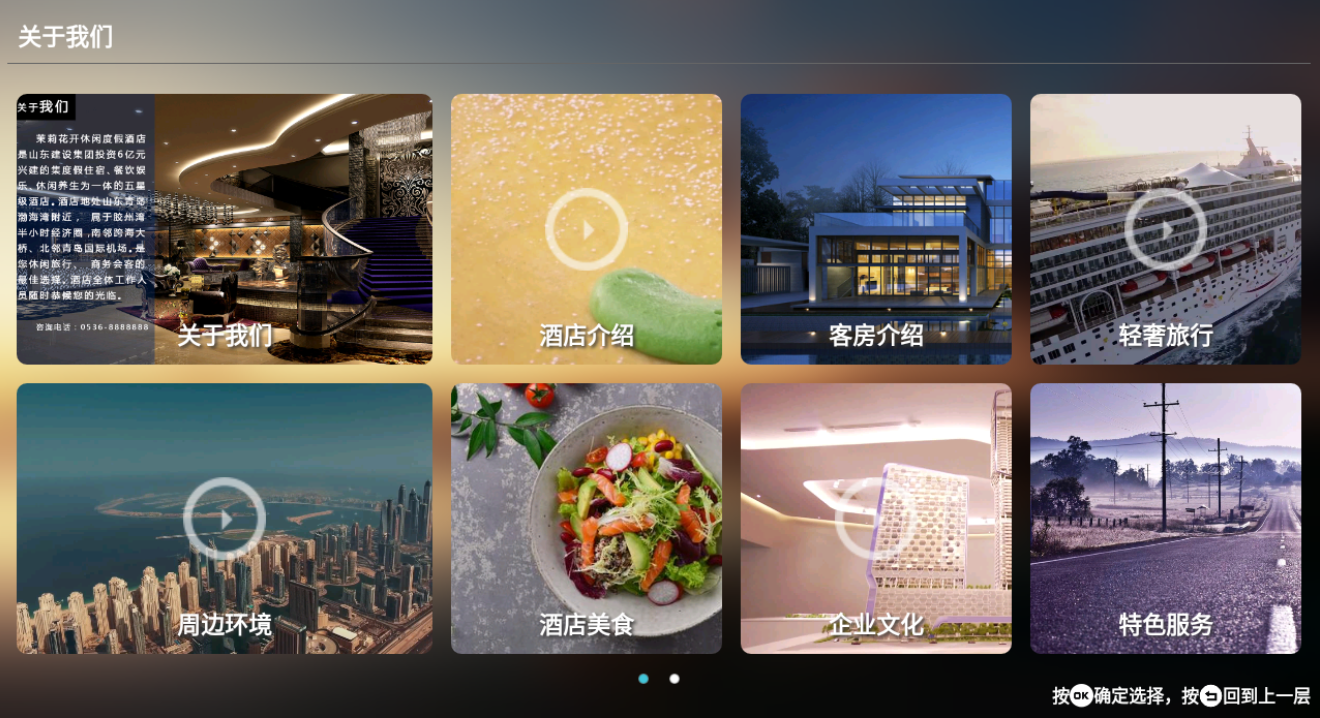Go to the second page indicator dot
The height and width of the screenshot is (718, 1320).
coord(675,679)
